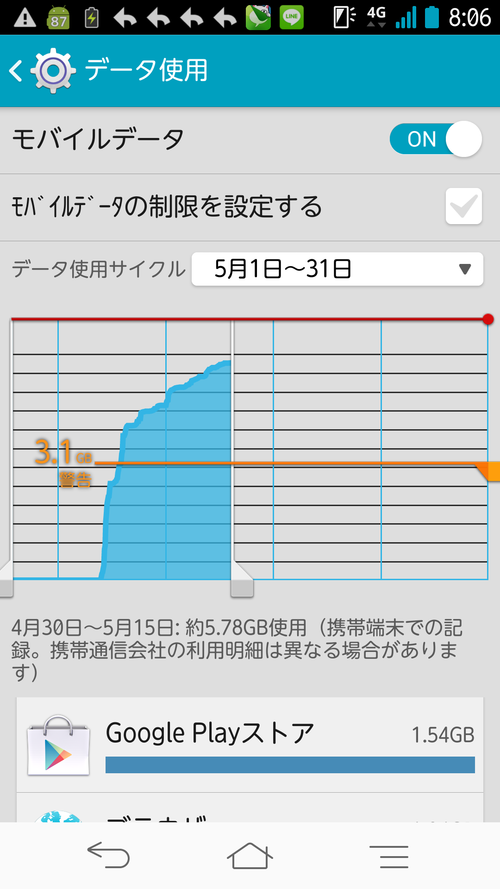Tap the orange 3.1GB warning line handle
Image resolution: width=500 pixels, height=889 pixels.
point(491,470)
